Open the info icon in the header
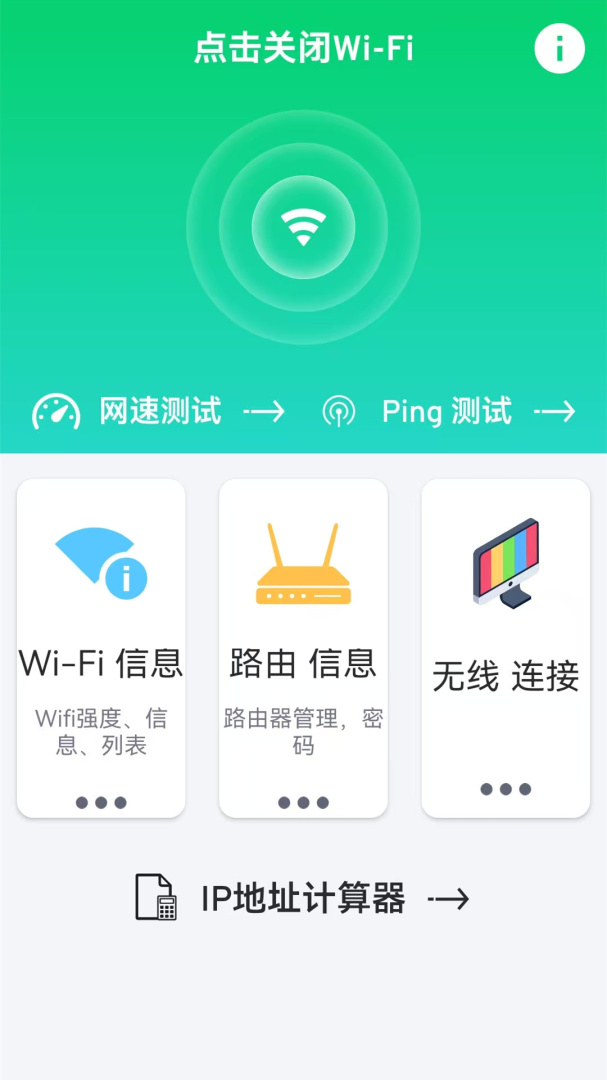Image resolution: width=607 pixels, height=1080 pixels. [x=559, y=48]
